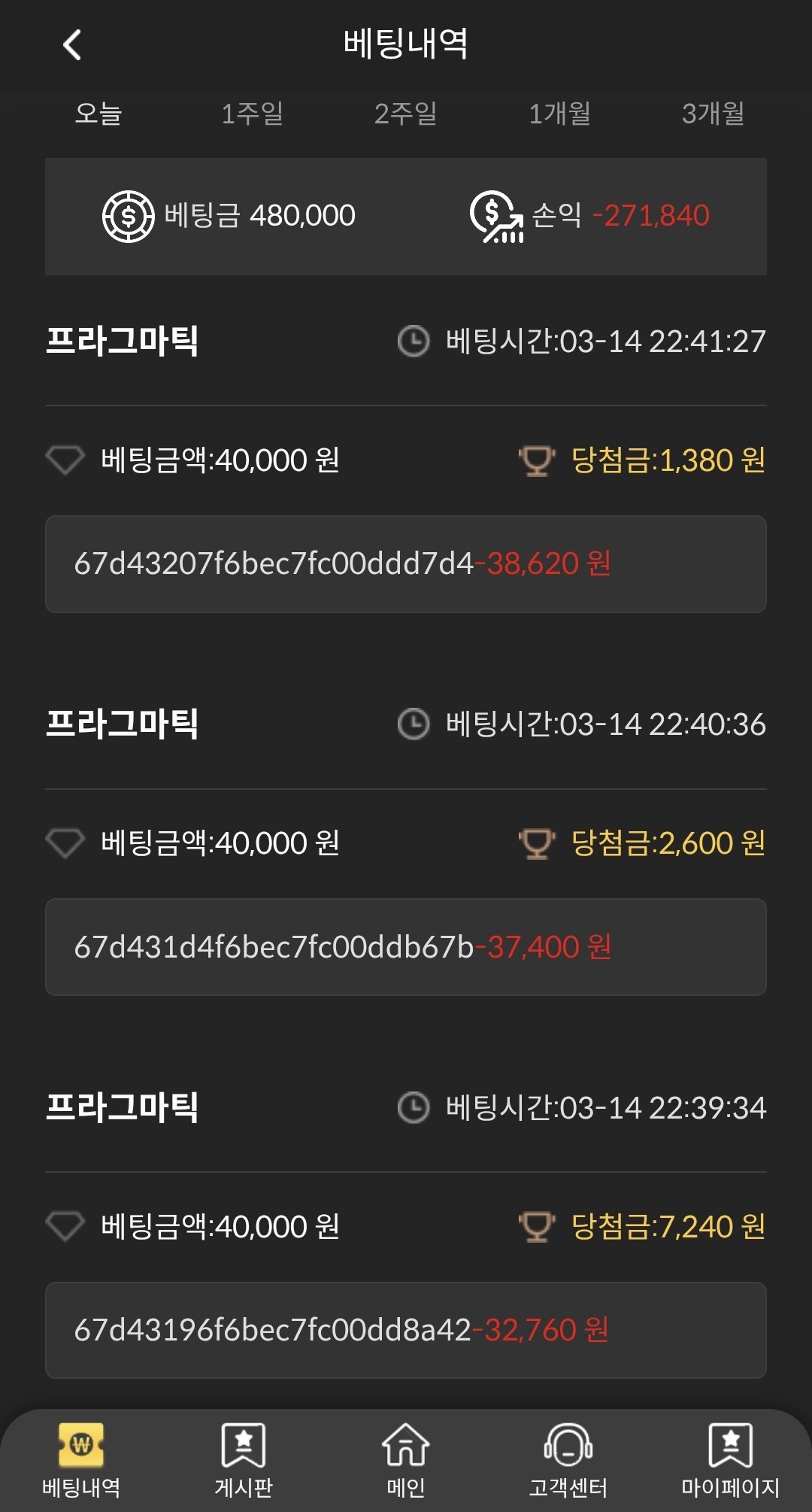The width and height of the screenshot is (812, 1512).
Task: Go to 메인 home tab
Action: pos(406,1459)
